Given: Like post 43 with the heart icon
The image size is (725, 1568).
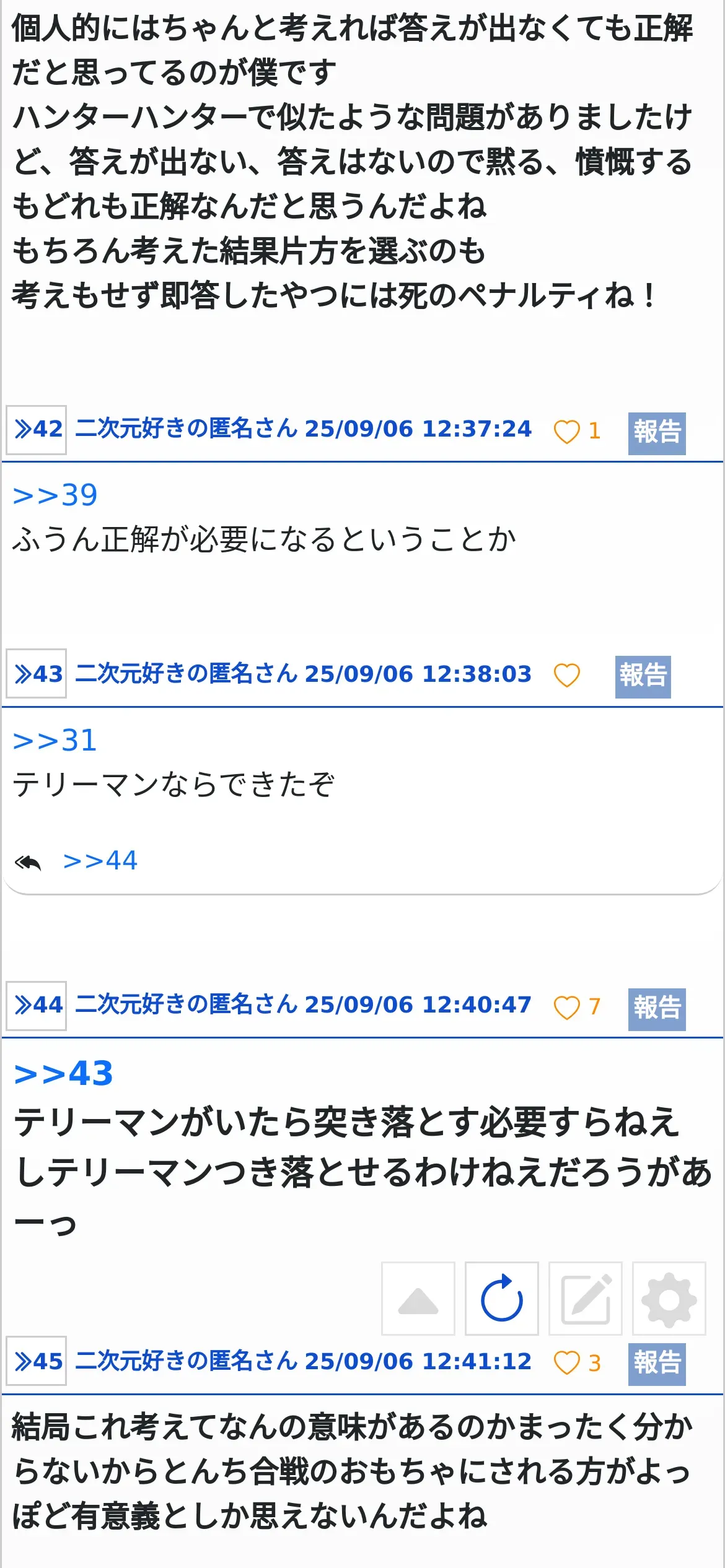Looking at the screenshot, I should [x=566, y=675].
